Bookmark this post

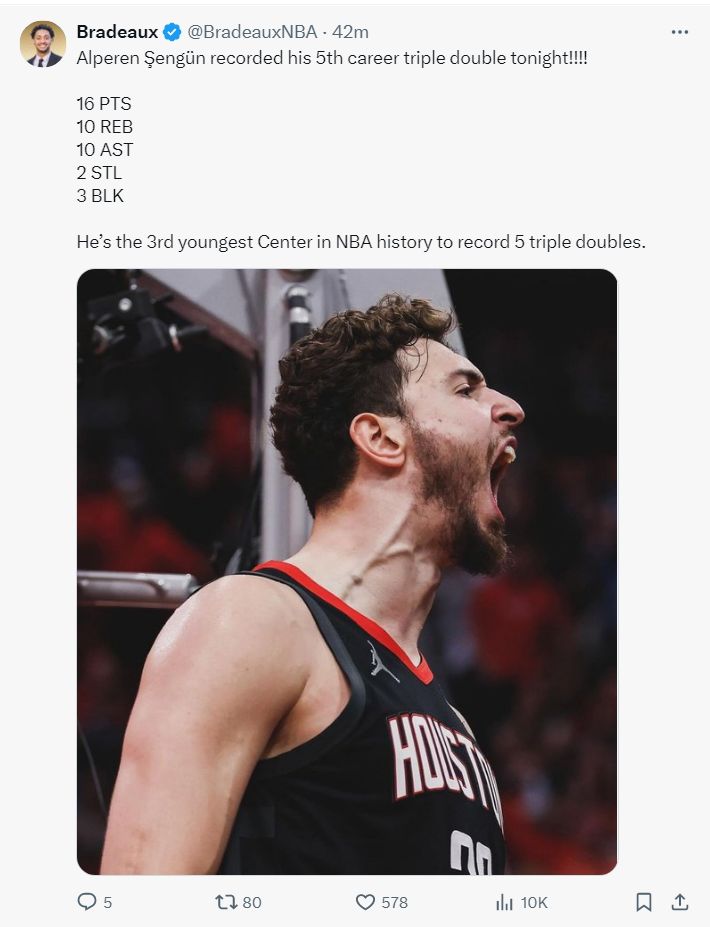click(644, 902)
